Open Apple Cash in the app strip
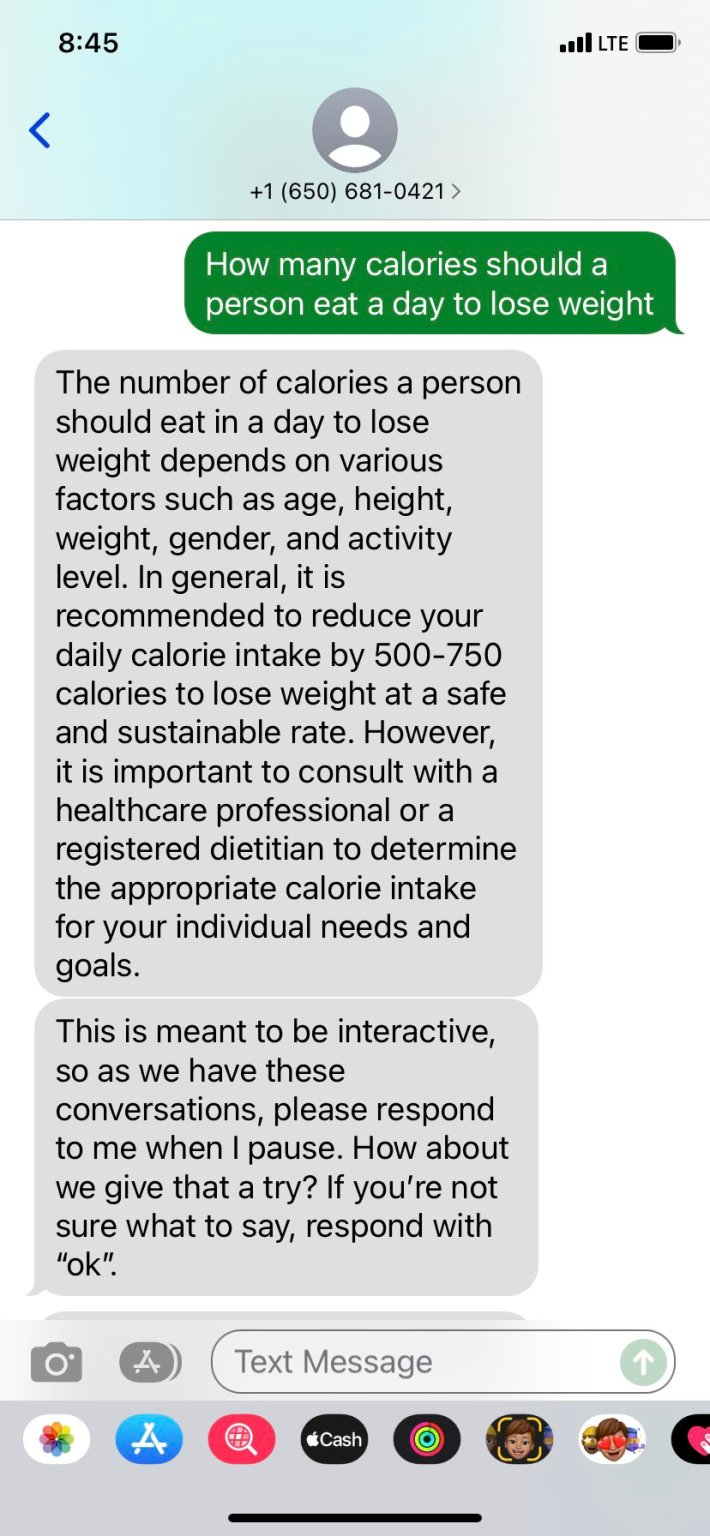The image size is (710, 1536). click(334, 1441)
